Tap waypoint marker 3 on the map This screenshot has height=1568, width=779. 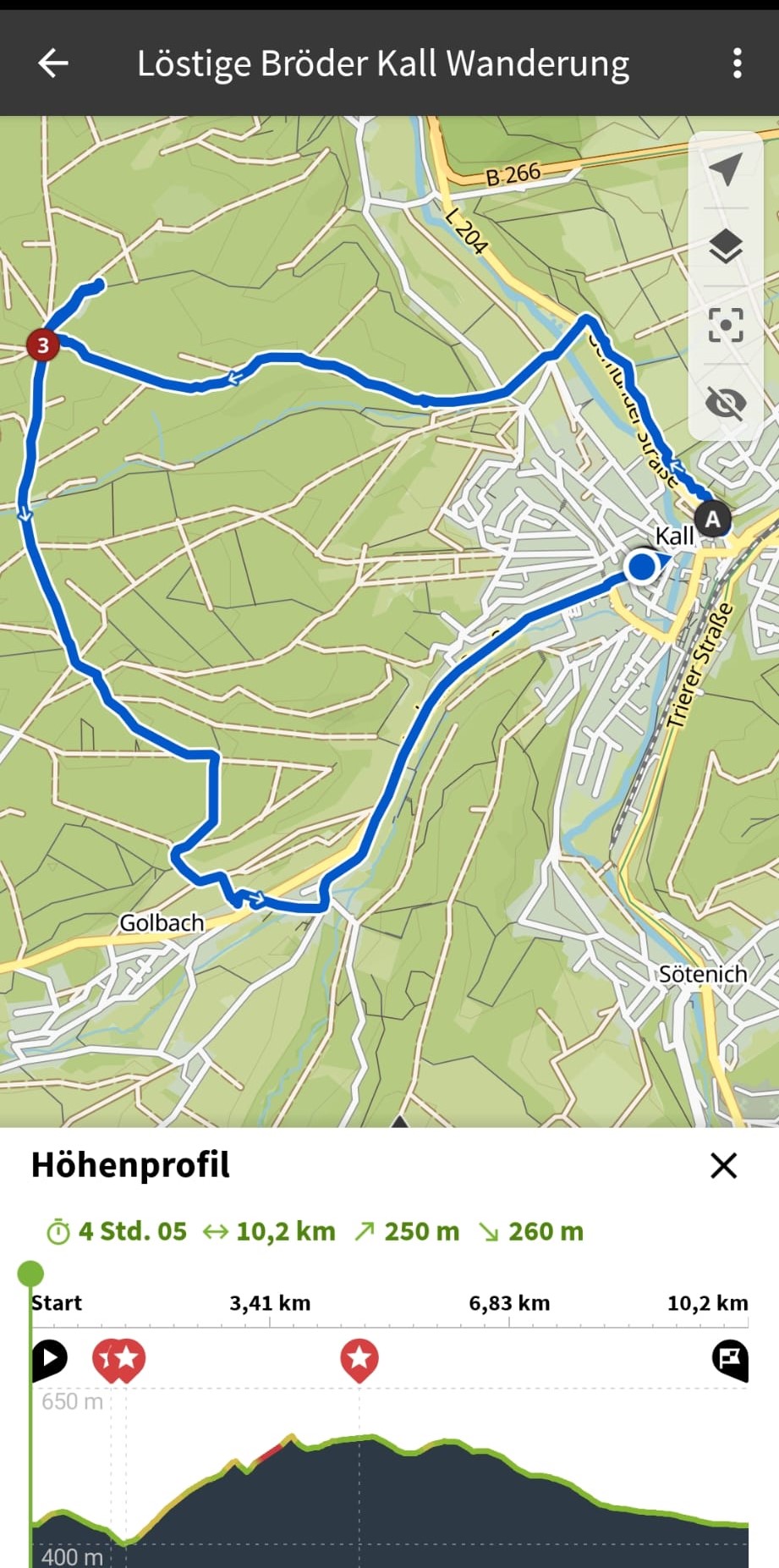(x=42, y=344)
